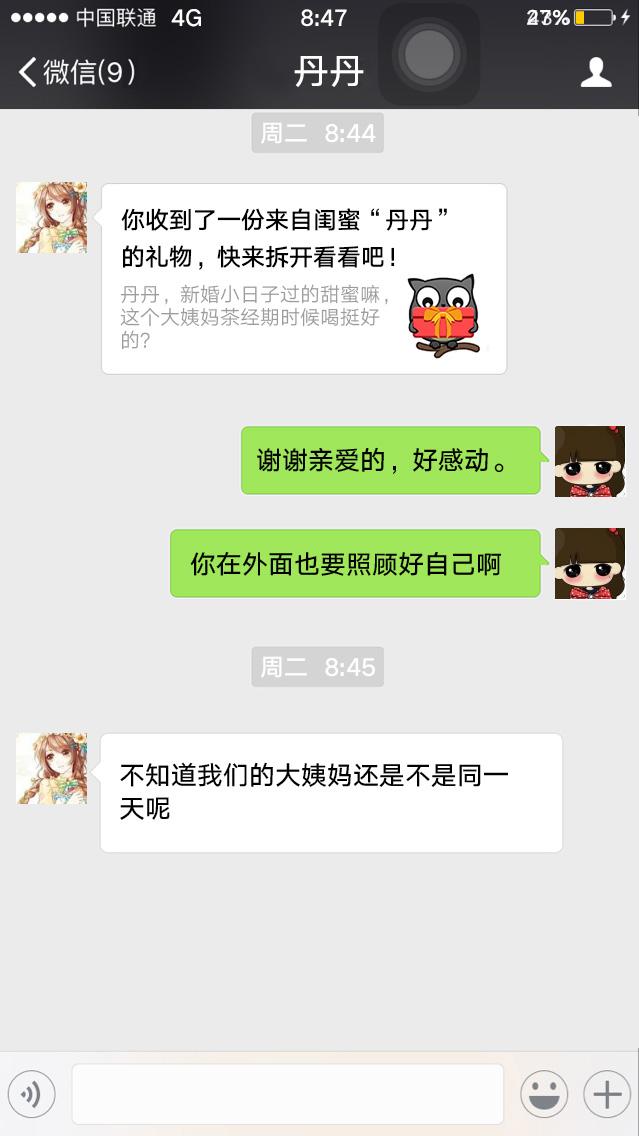Open the gift card from 闺蜜丹丹
The width and height of the screenshot is (639, 1136).
pos(304,279)
